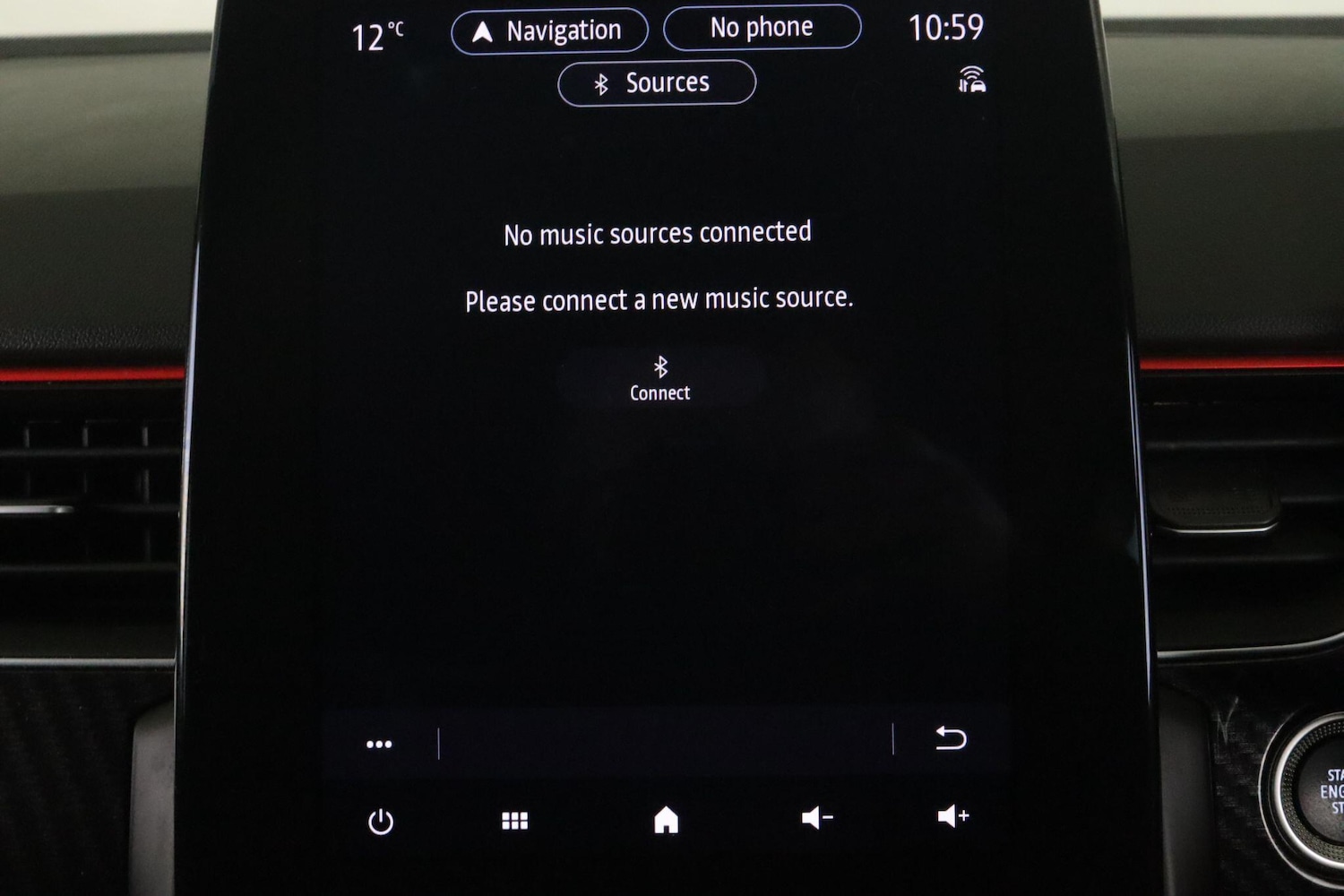
Task: Go to the home screen
Action: point(666,820)
